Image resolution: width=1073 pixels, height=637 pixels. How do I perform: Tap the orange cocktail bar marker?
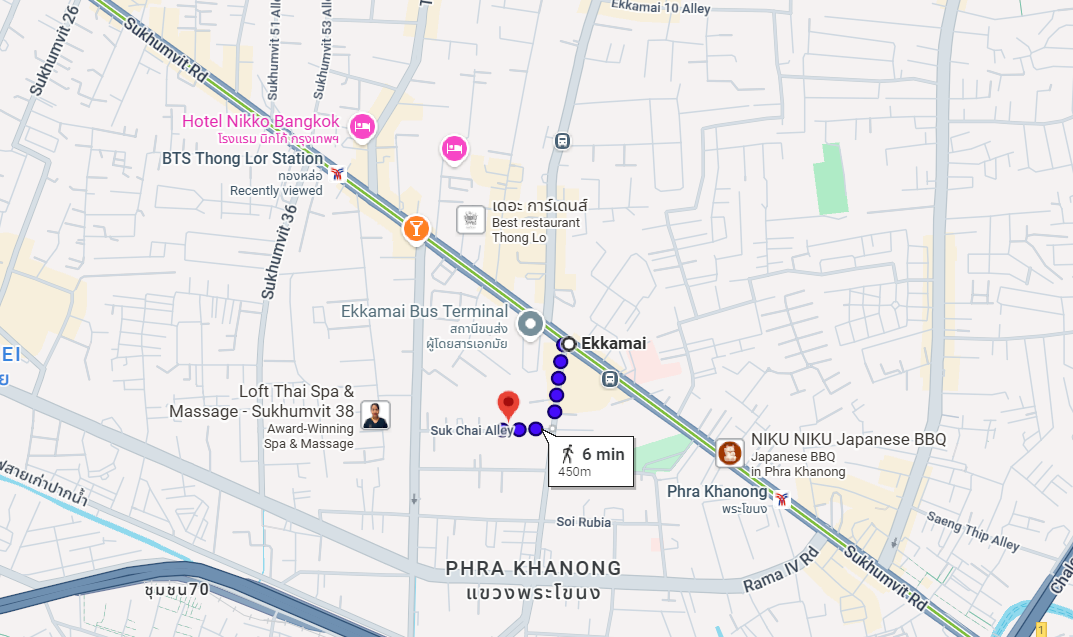pos(415,228)
